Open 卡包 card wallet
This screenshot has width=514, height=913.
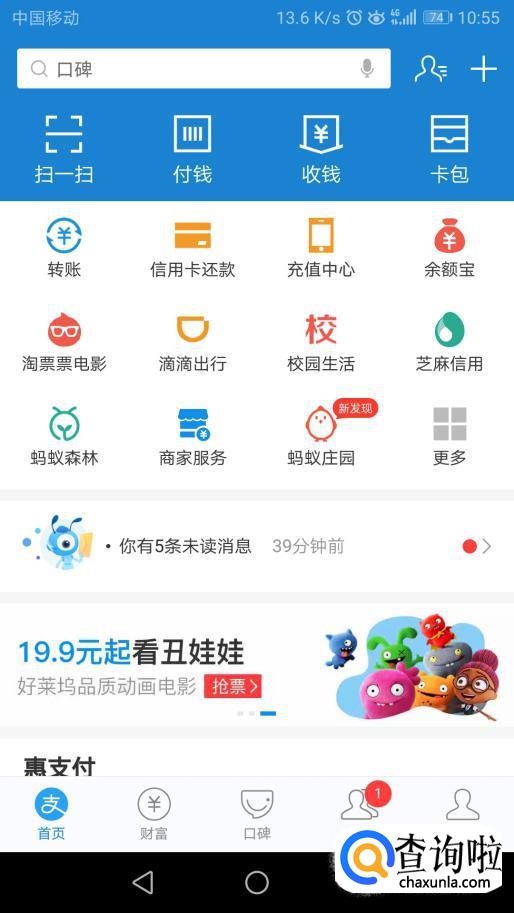pyautogui.click(x=449, y=149)
